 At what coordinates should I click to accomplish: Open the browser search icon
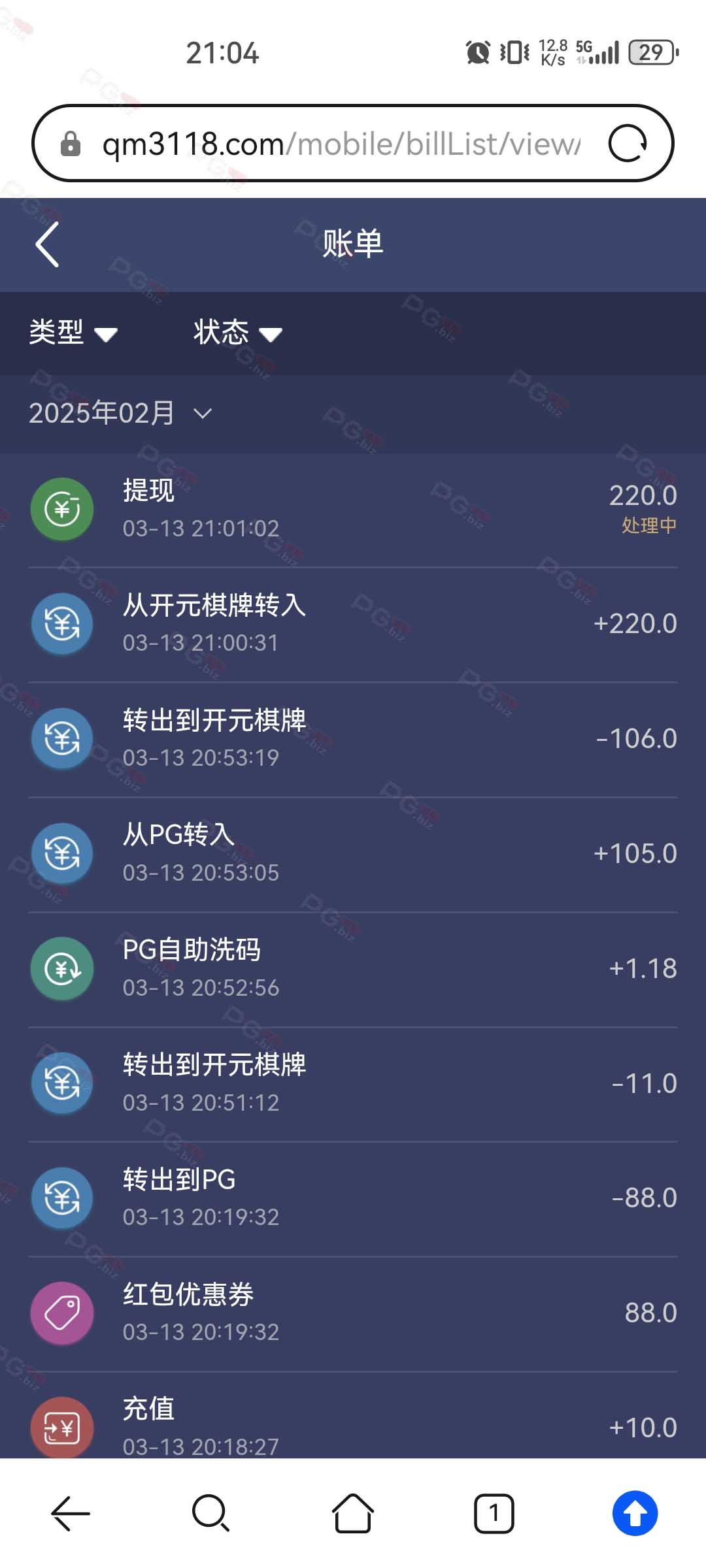tap(210, 1513)
